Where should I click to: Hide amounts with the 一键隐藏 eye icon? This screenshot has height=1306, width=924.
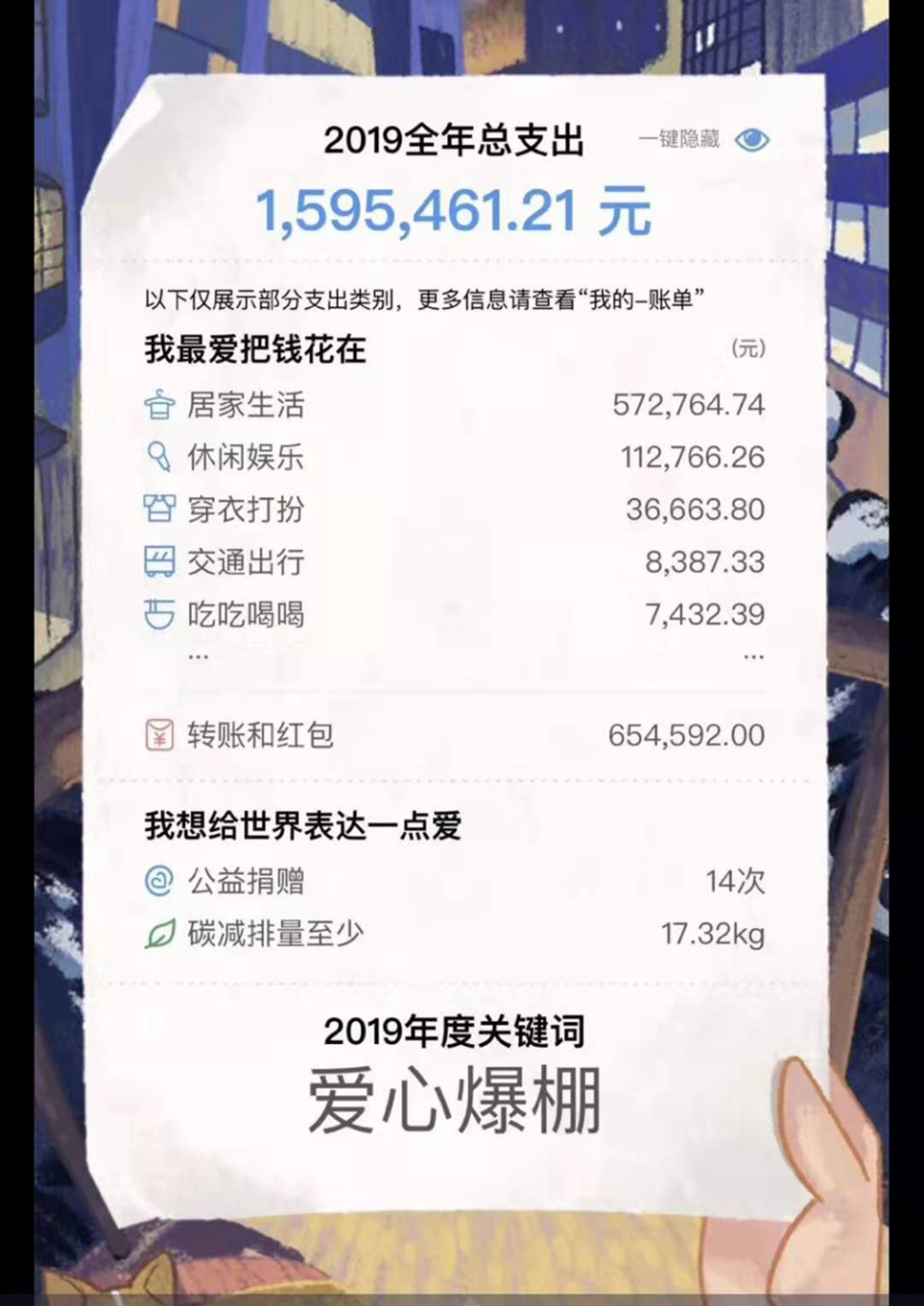click(751, 140)
